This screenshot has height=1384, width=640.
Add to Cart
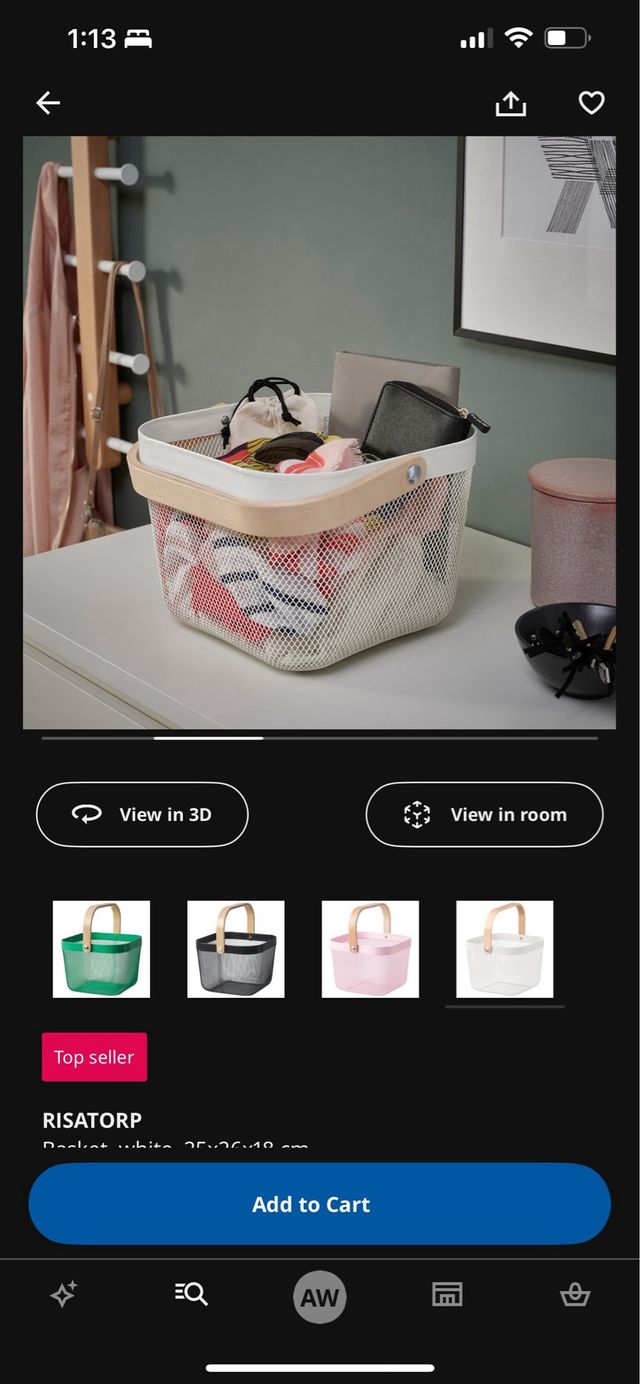[x=319, y=1204]
